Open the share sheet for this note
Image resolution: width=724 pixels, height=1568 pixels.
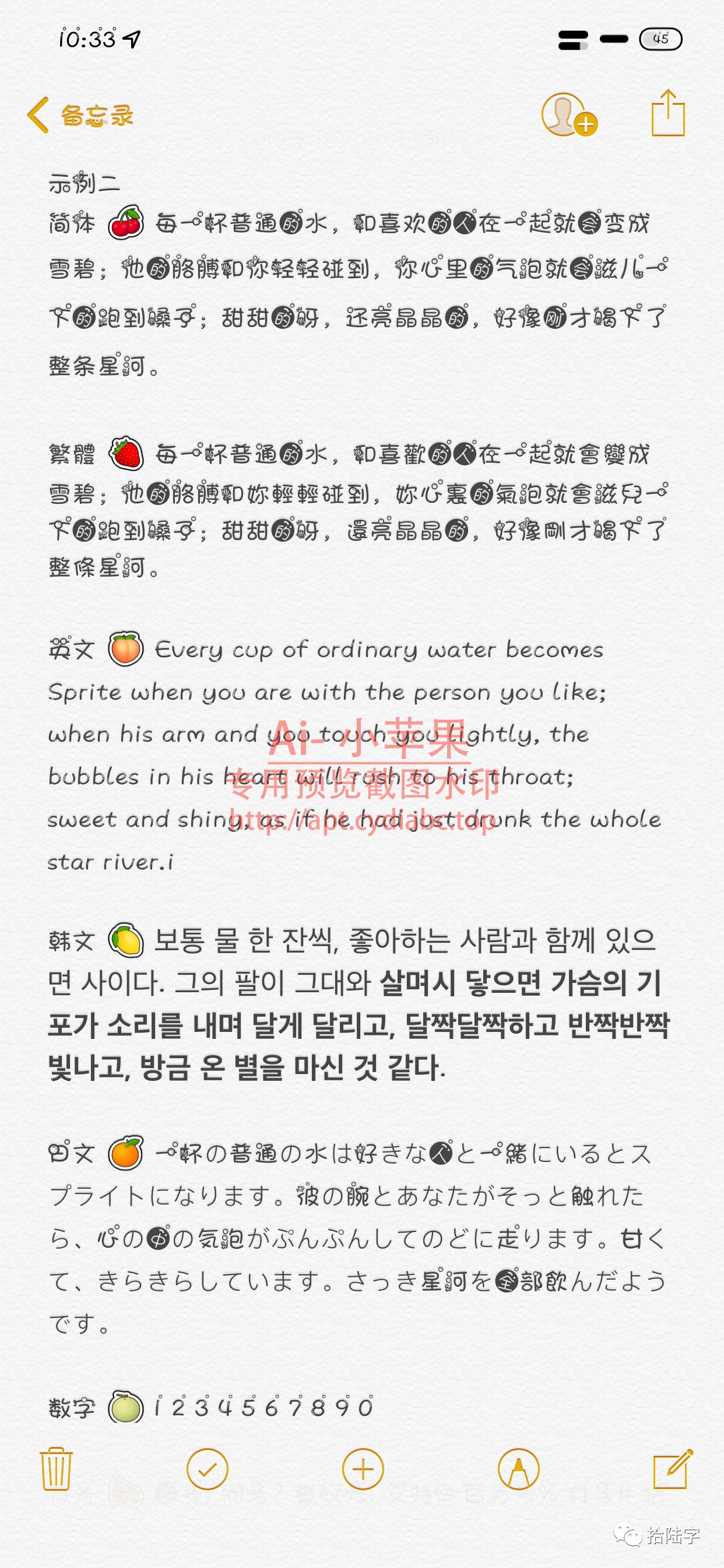point(667,114)
